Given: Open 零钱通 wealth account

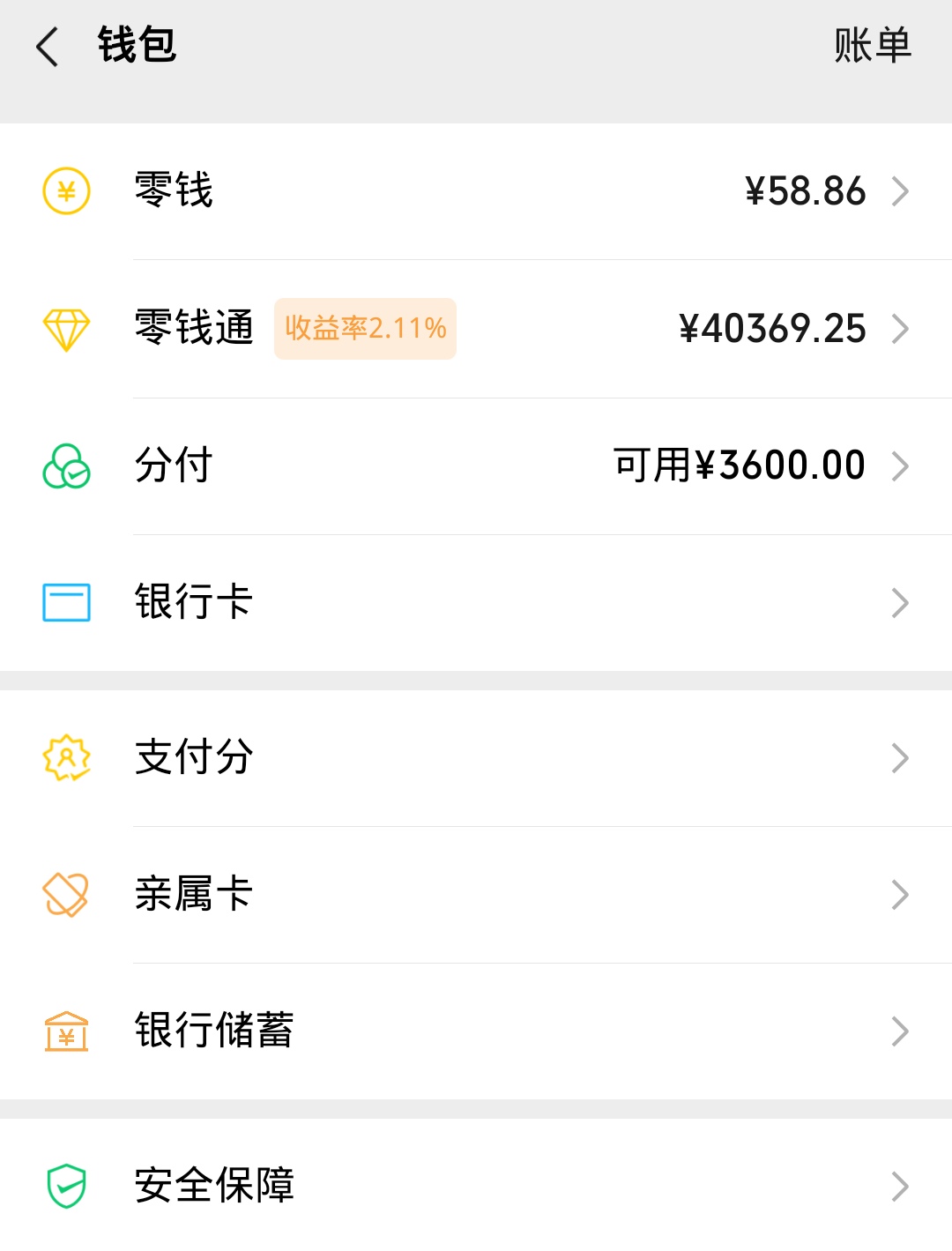Looking at the screenshot, I should (476, 329).
